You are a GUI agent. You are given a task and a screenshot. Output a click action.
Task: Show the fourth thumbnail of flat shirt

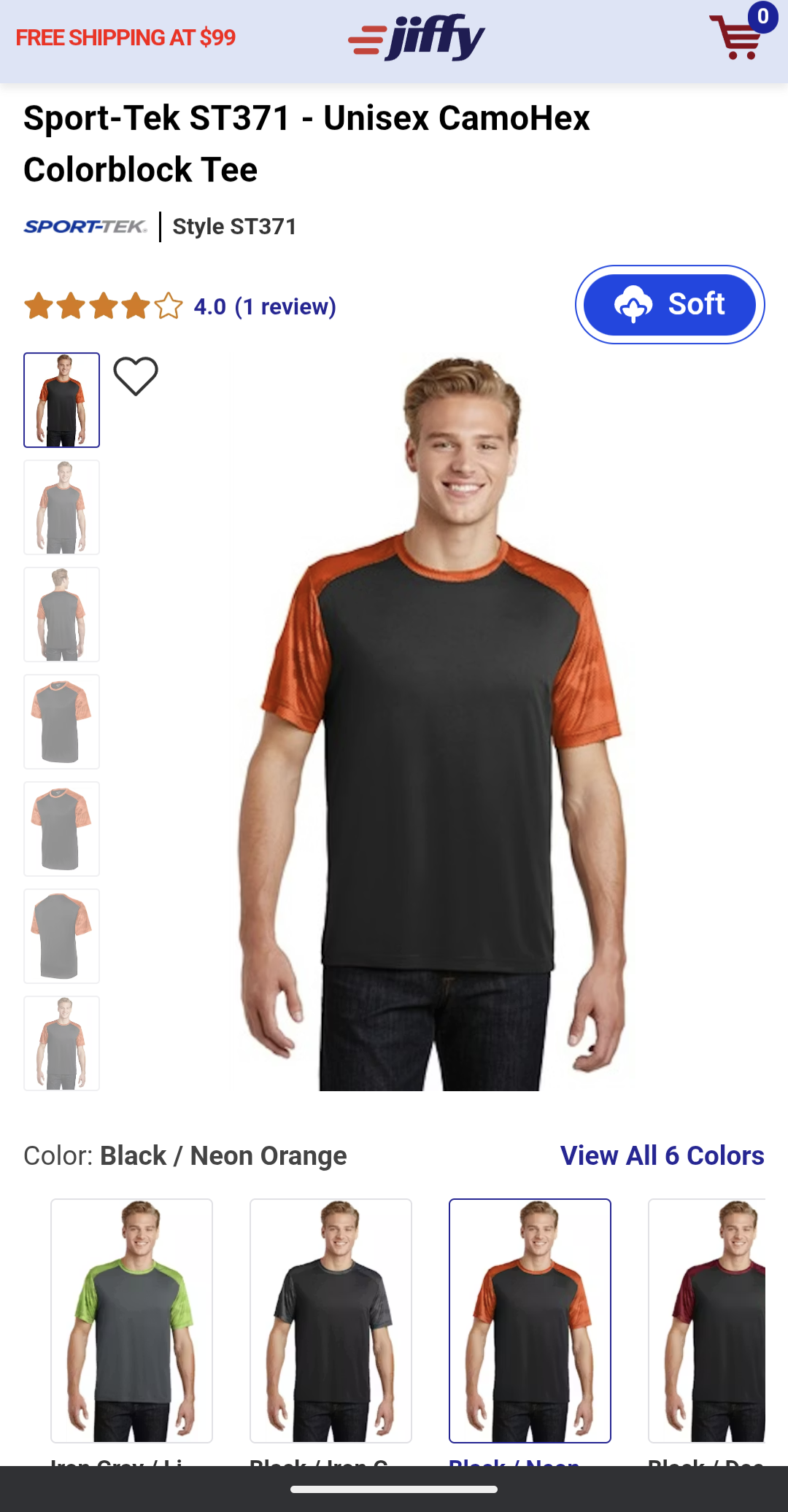pos(62,722)
